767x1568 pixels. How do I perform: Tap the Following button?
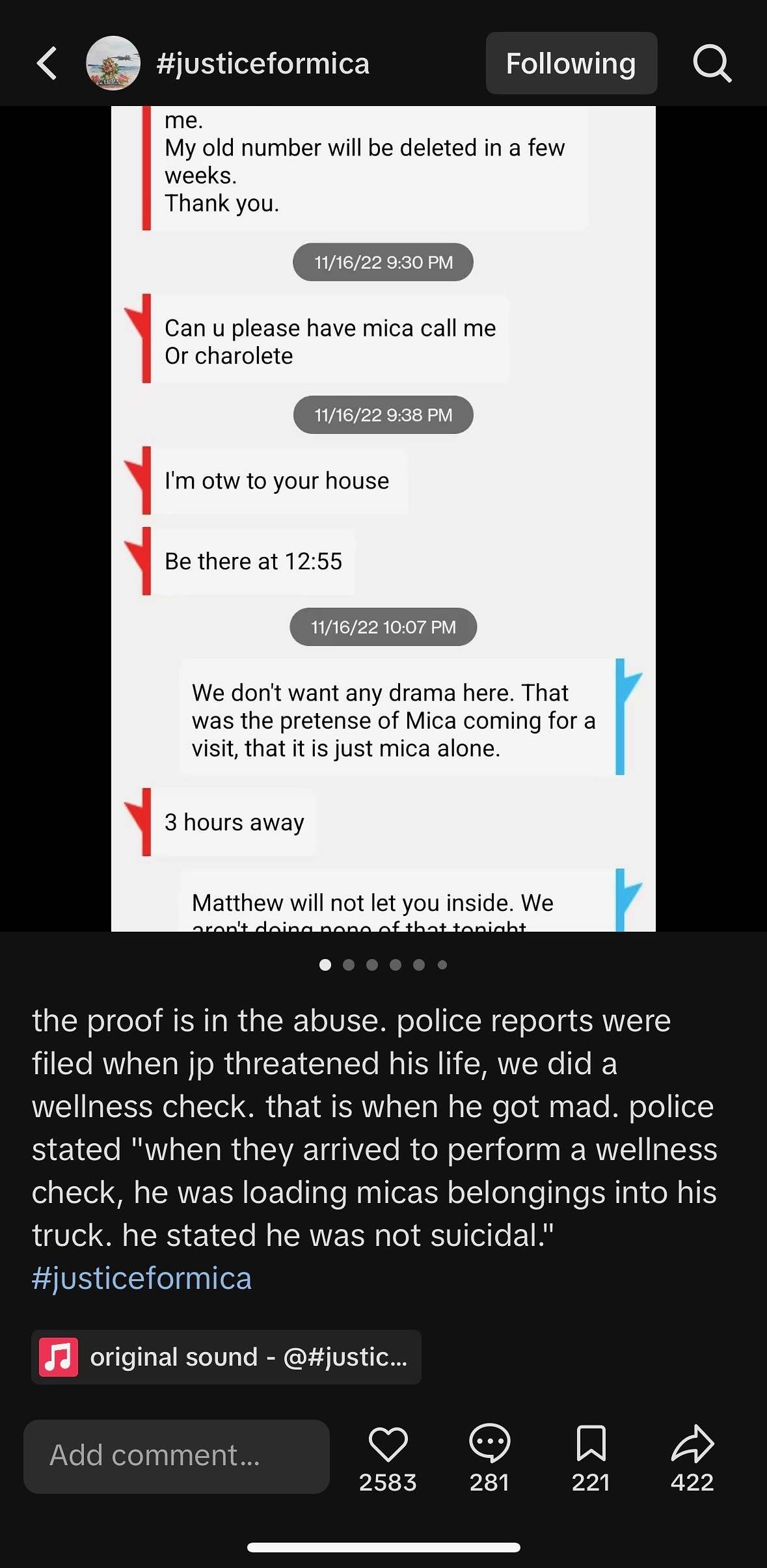click(571, 64)
